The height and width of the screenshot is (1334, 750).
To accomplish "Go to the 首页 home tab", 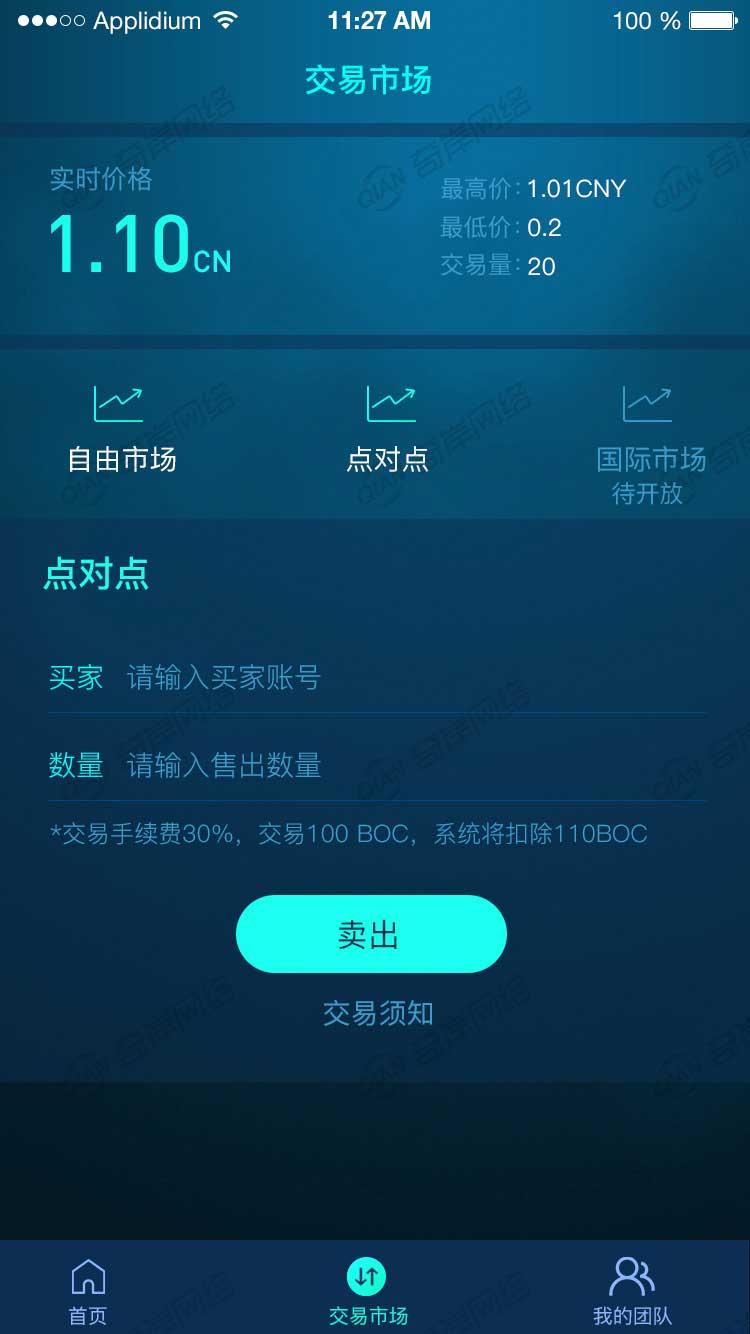I will coord(88,1290).
